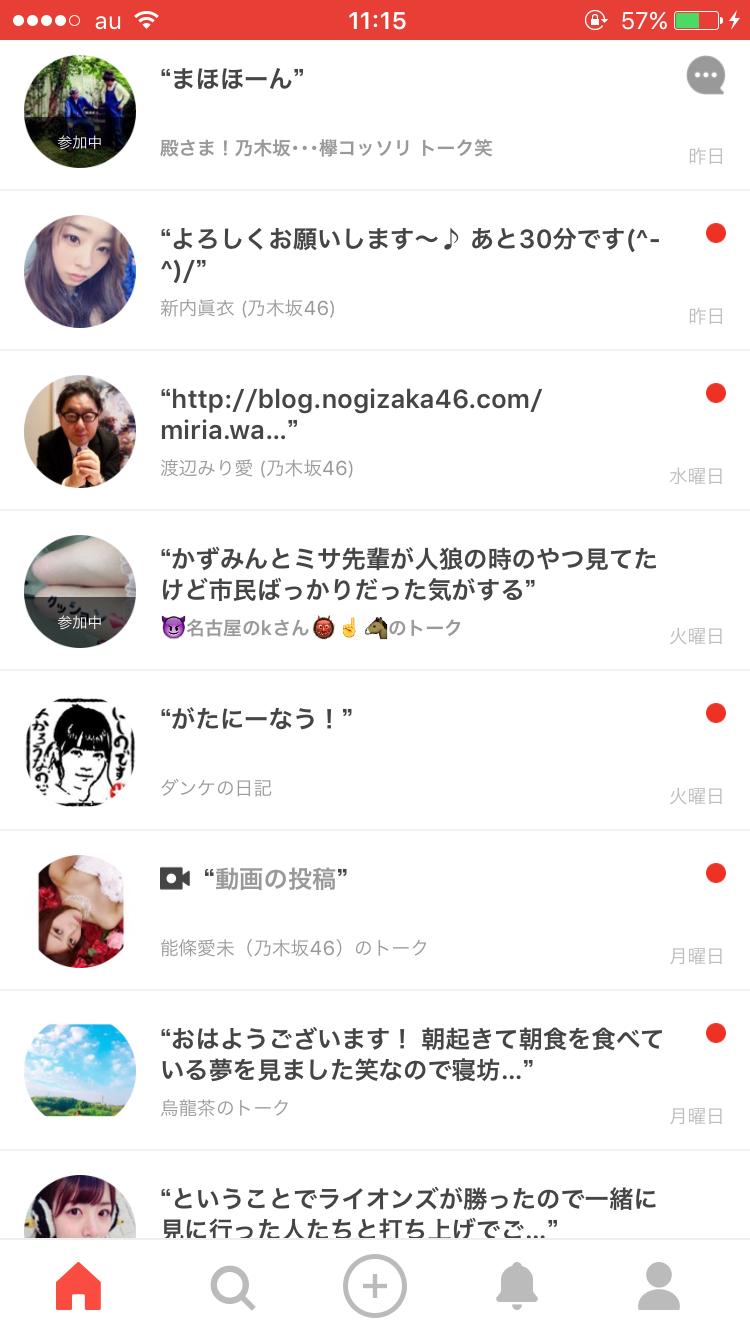Open the Search magnifier icon
Screen dimensions: 750x1334
pos(234,1286)
